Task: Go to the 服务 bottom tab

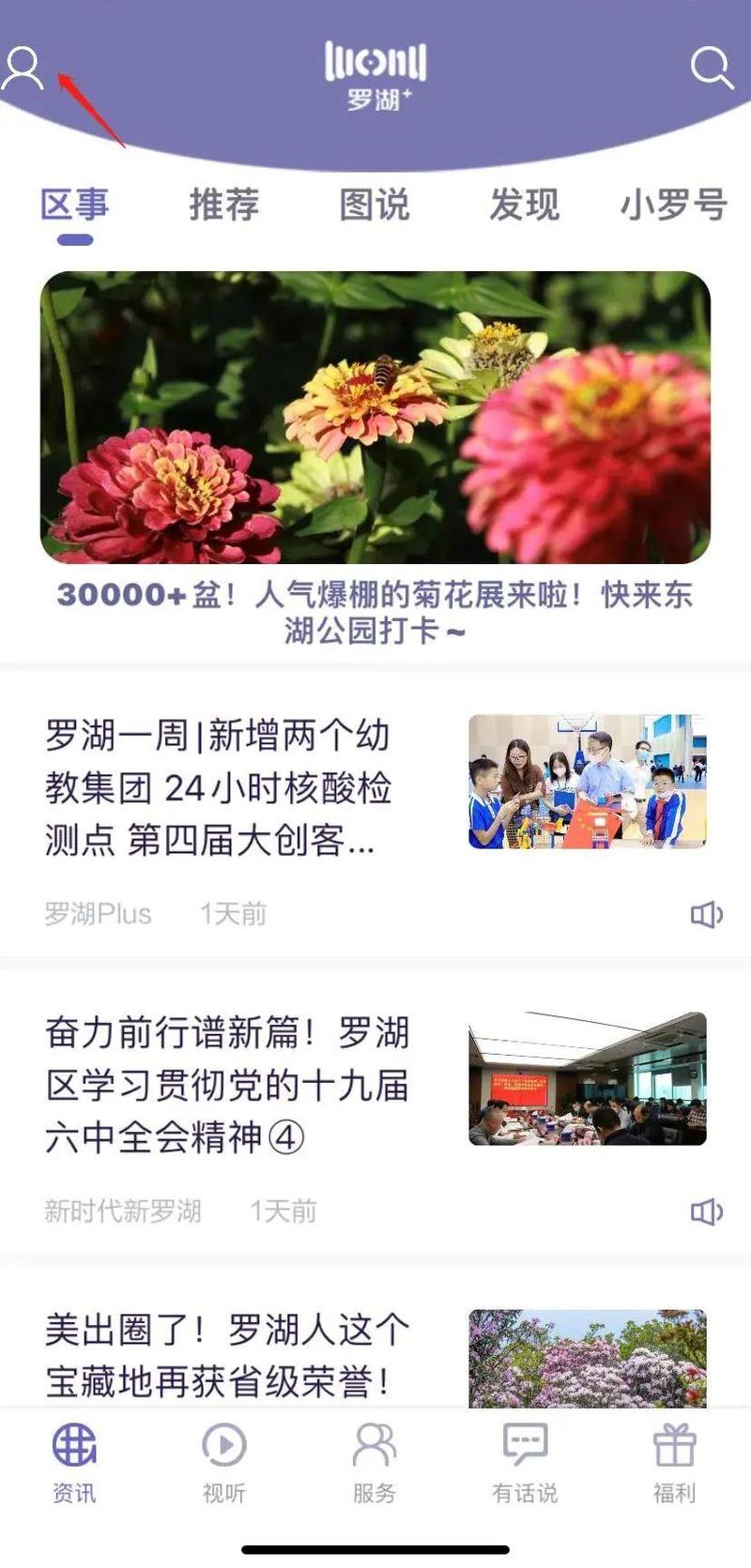Action: (375, 1463)
